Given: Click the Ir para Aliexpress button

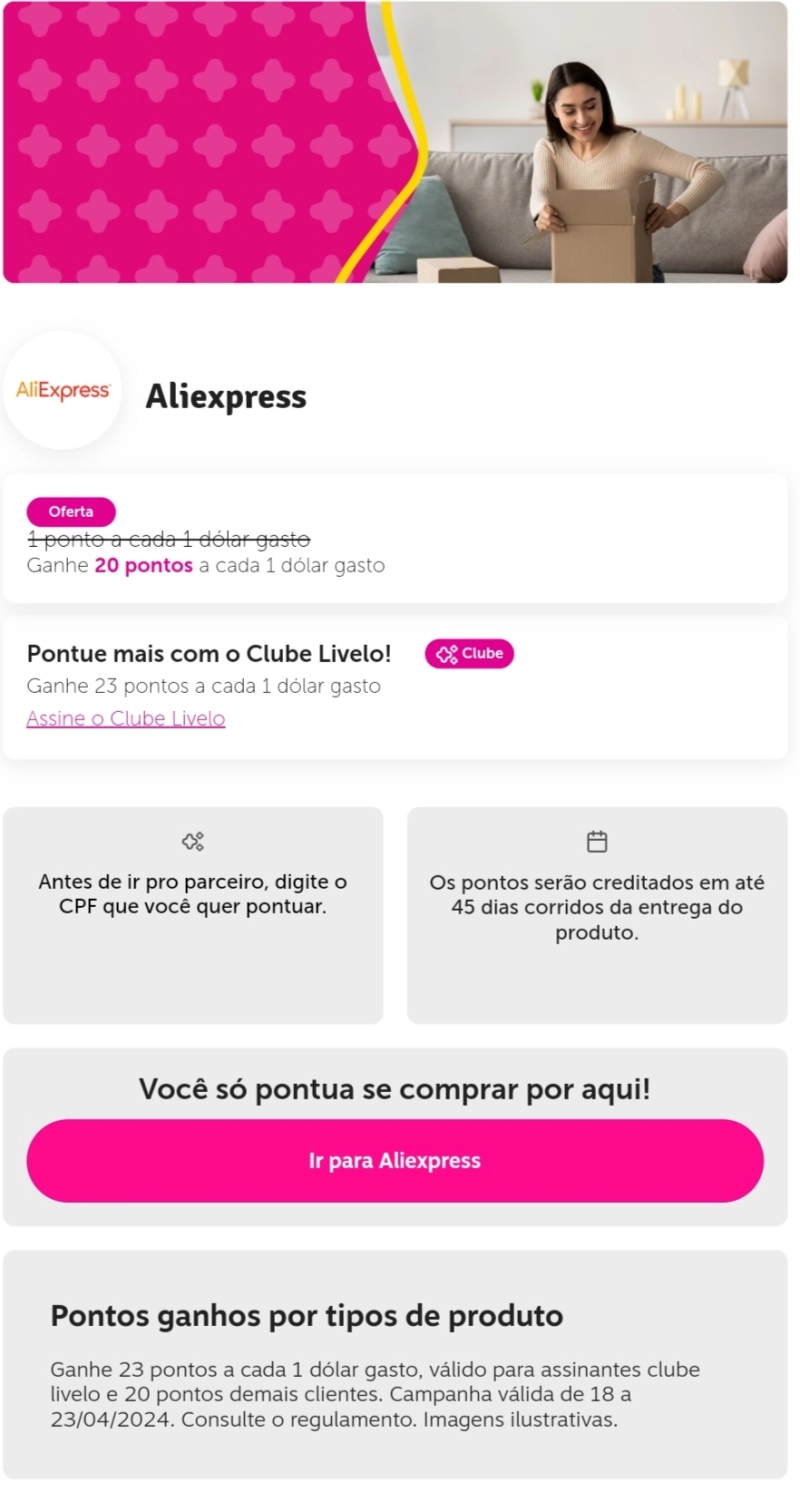Looking at the screenshot, I should 395,1160.
